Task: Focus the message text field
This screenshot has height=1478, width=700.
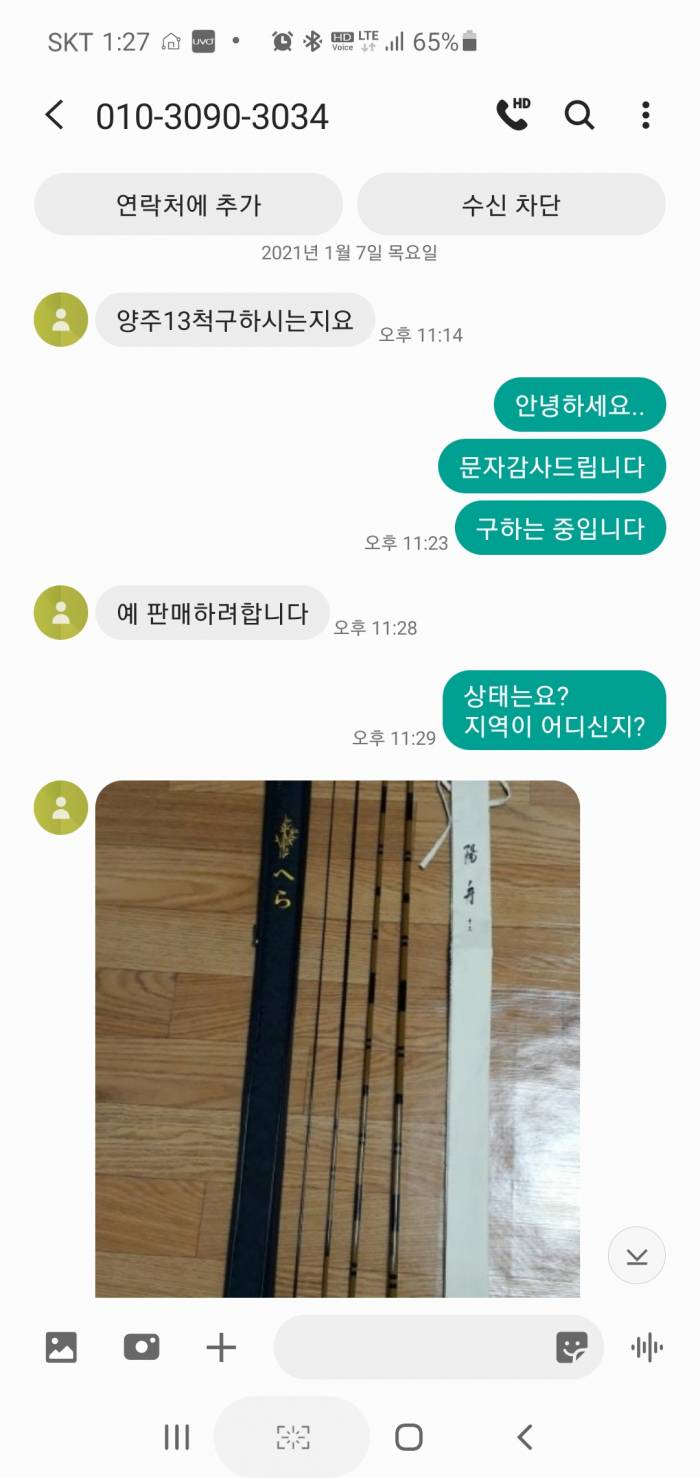Action: pos(410,1347)
